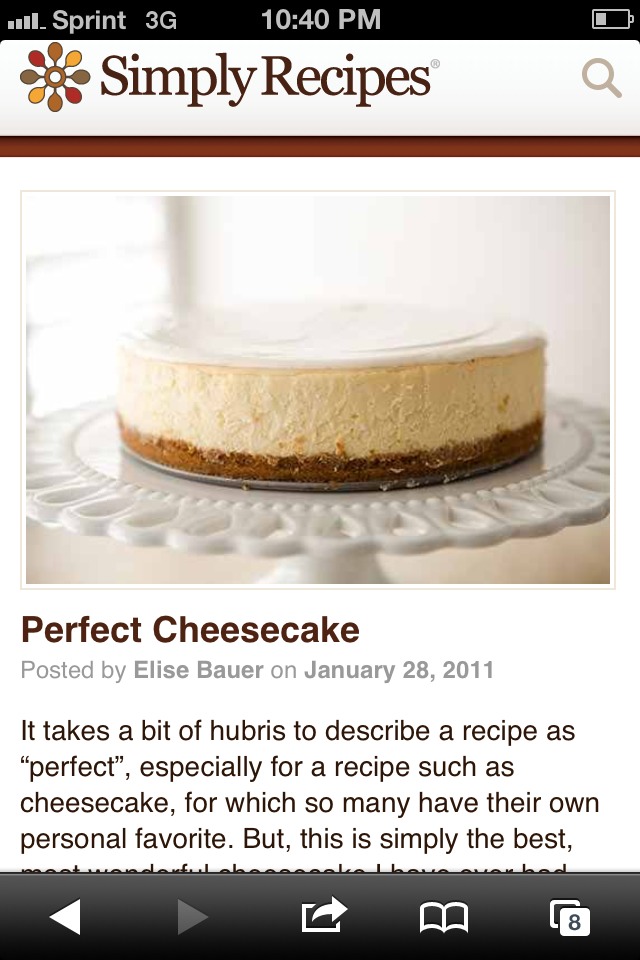Image resolution: width=640 pixels, height=960 pixels.
Task: Share this cheesecake recipe page
Action: pos(323,915)
